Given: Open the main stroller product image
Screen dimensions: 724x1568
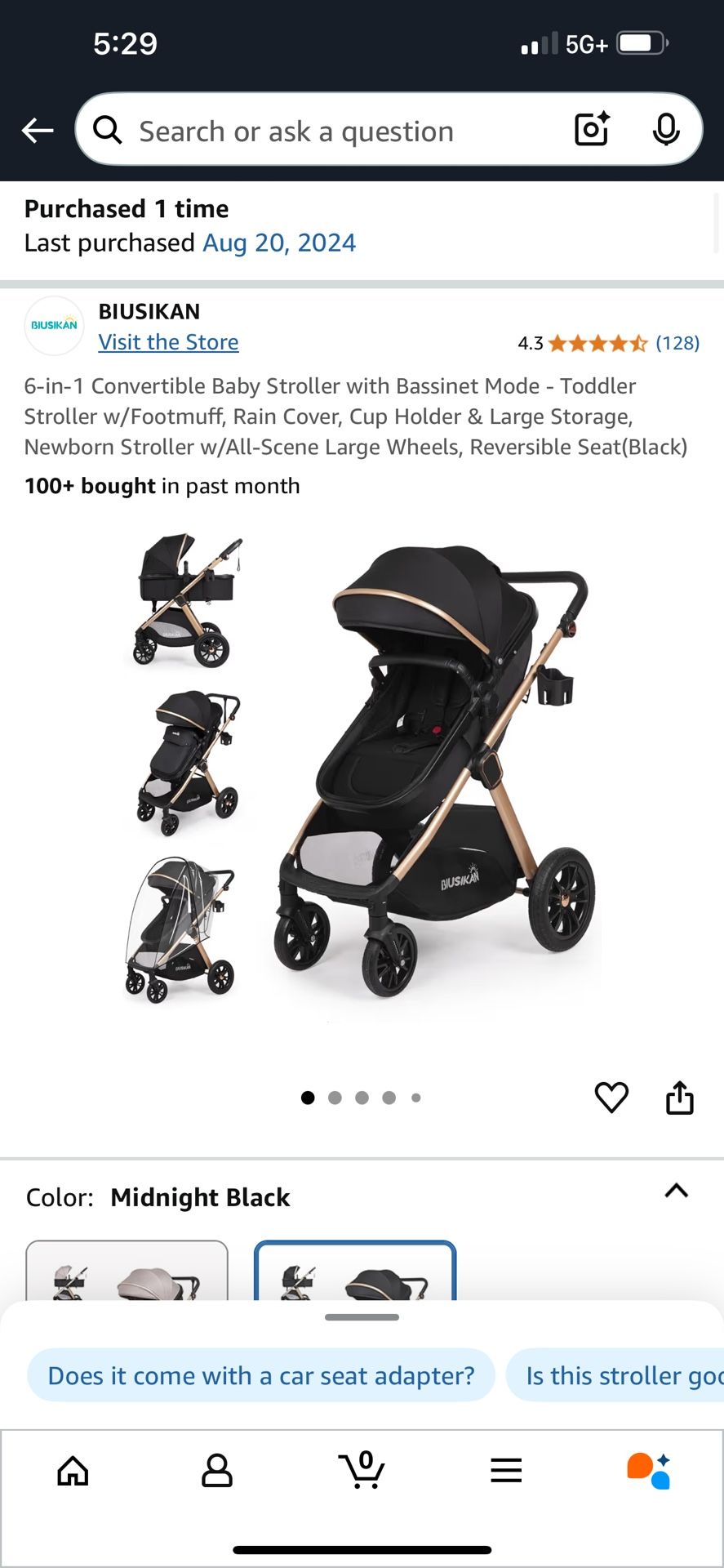Looking at the screenshot, I should [433, 772].
